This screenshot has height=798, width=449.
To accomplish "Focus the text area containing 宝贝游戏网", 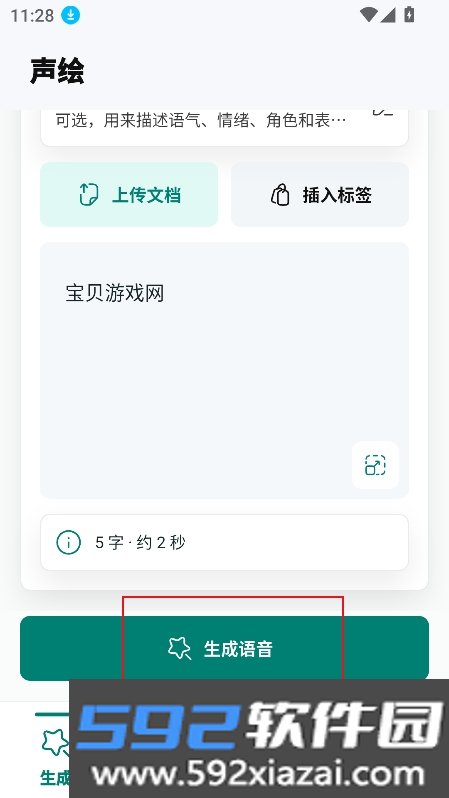I will [224, 370].
